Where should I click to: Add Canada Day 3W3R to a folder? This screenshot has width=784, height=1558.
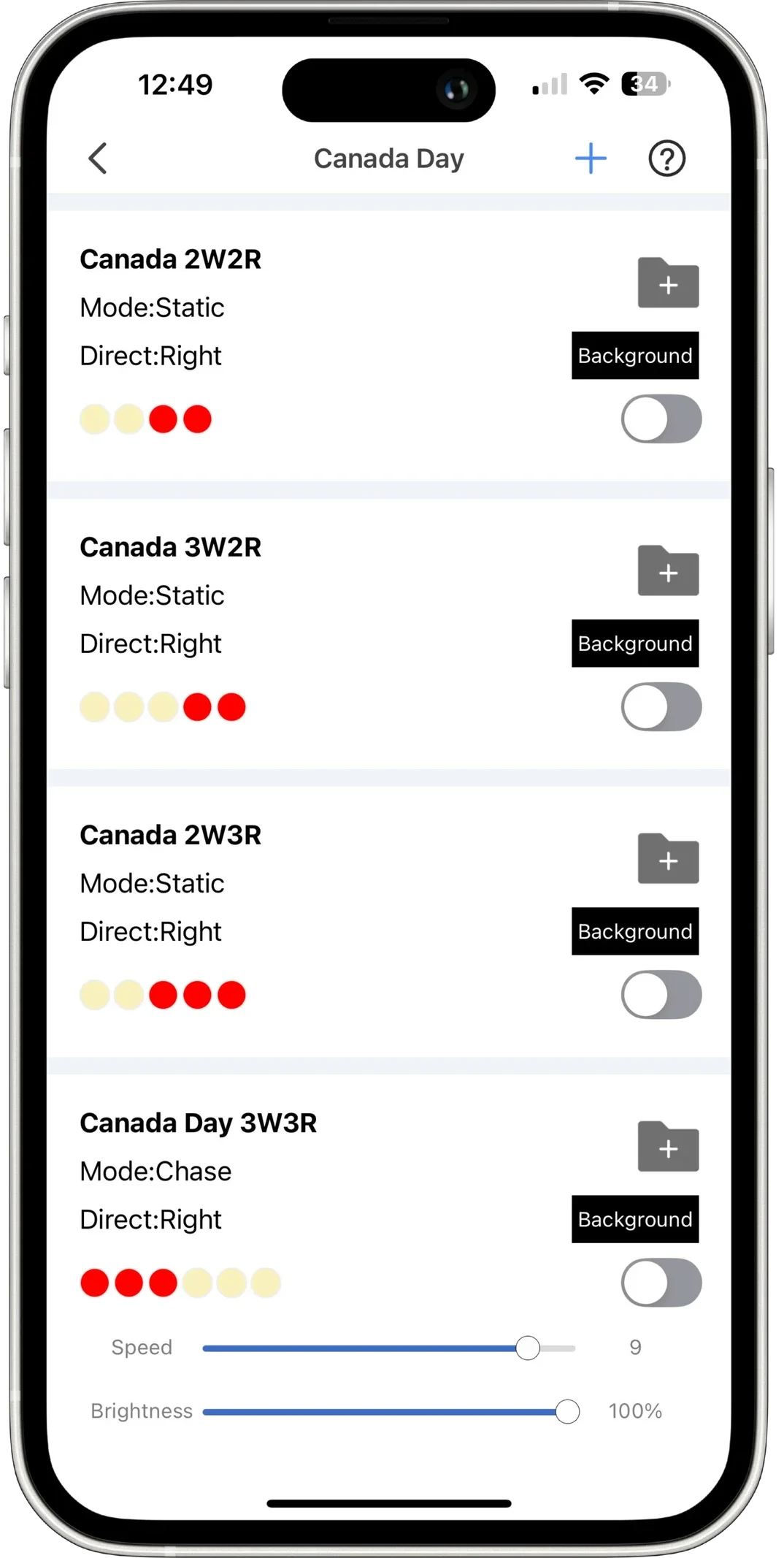(x=668, y=1147)
